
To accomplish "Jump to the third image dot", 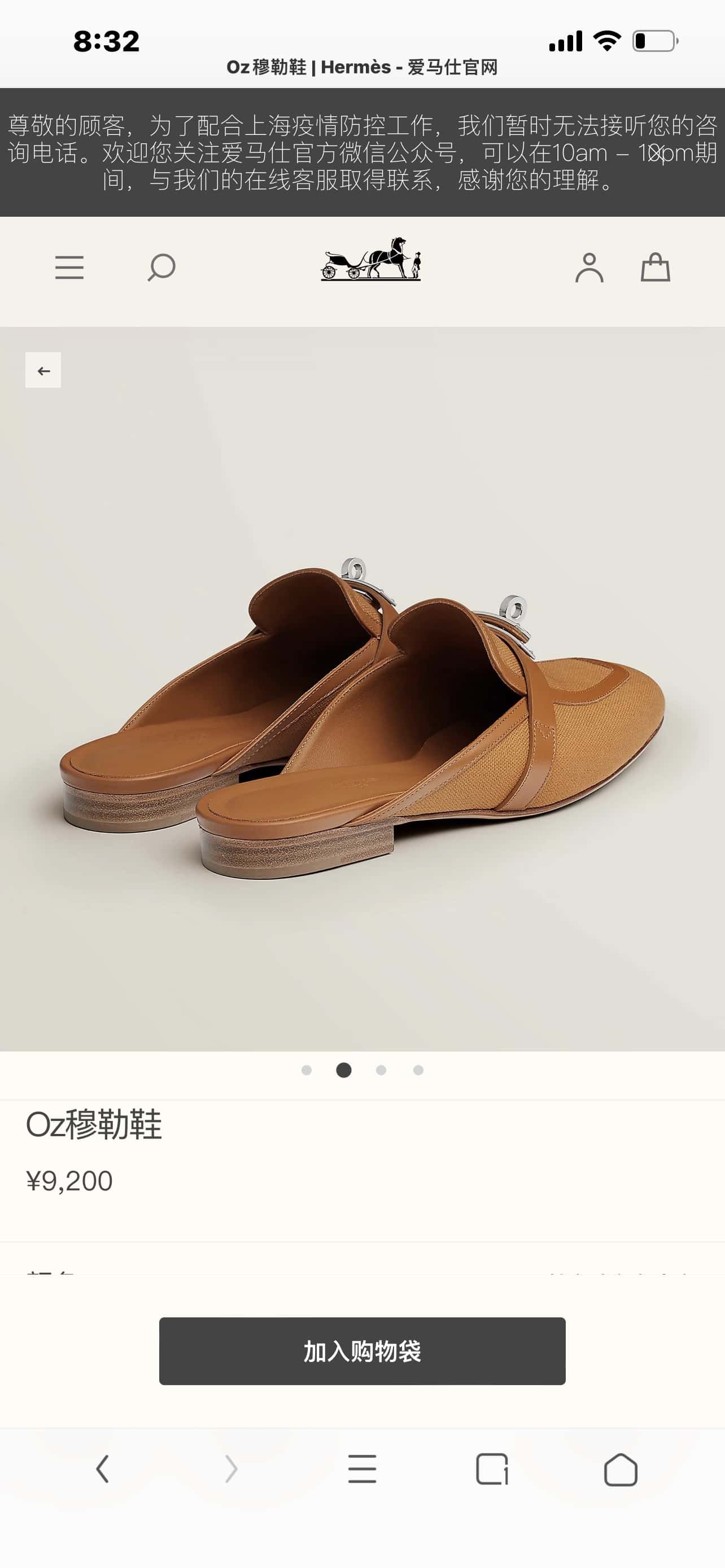I will [381, 1070].
